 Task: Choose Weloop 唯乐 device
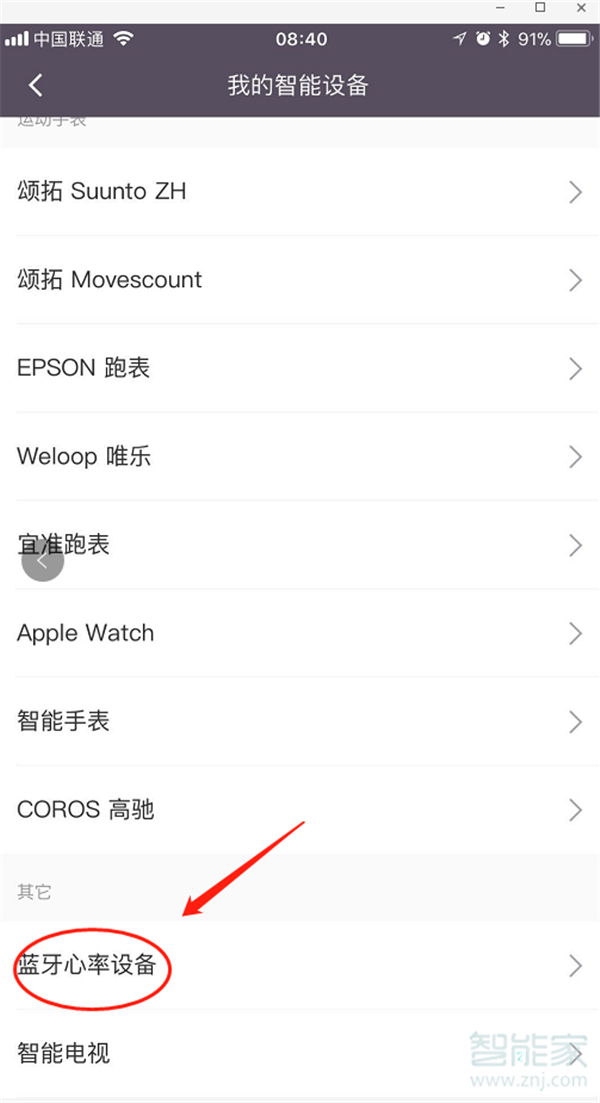click(x=300, y=457)
